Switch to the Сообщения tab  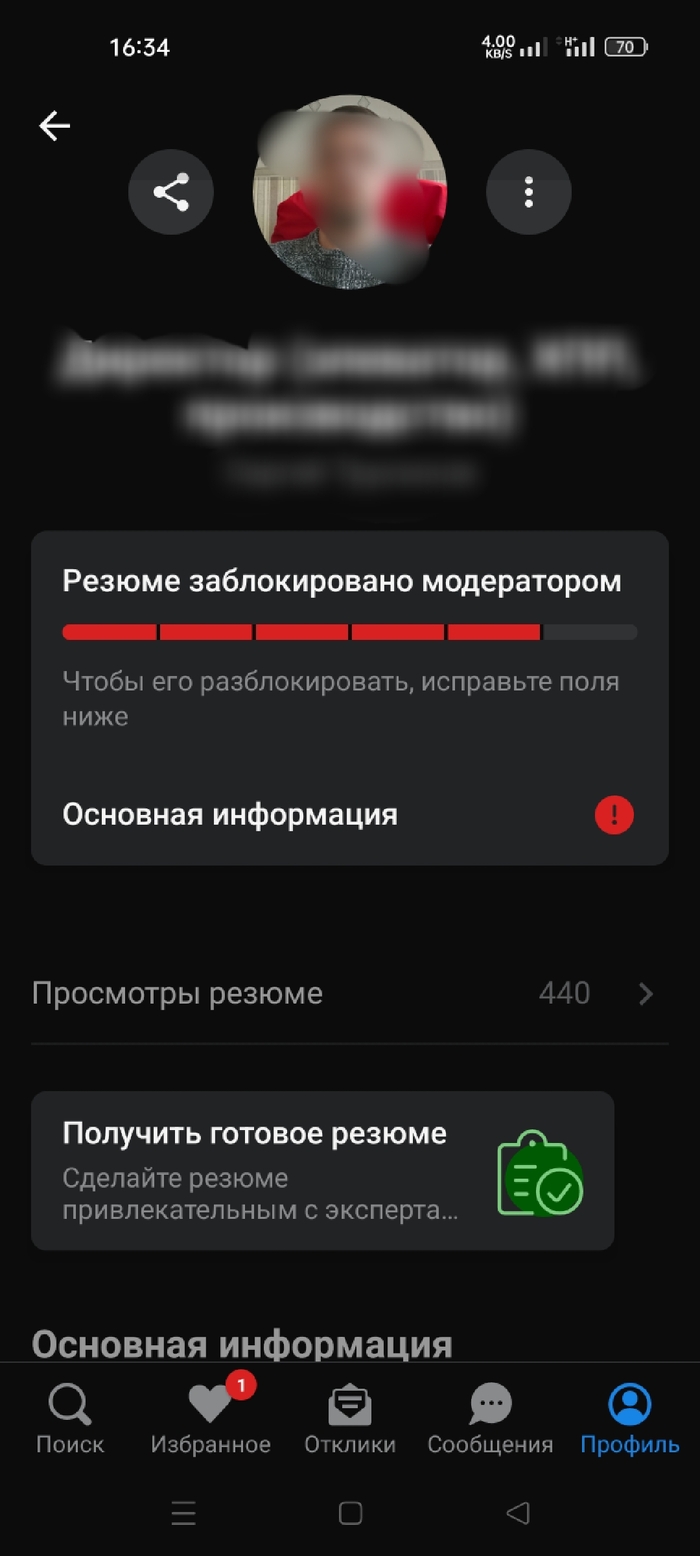tap(490, 1420)
